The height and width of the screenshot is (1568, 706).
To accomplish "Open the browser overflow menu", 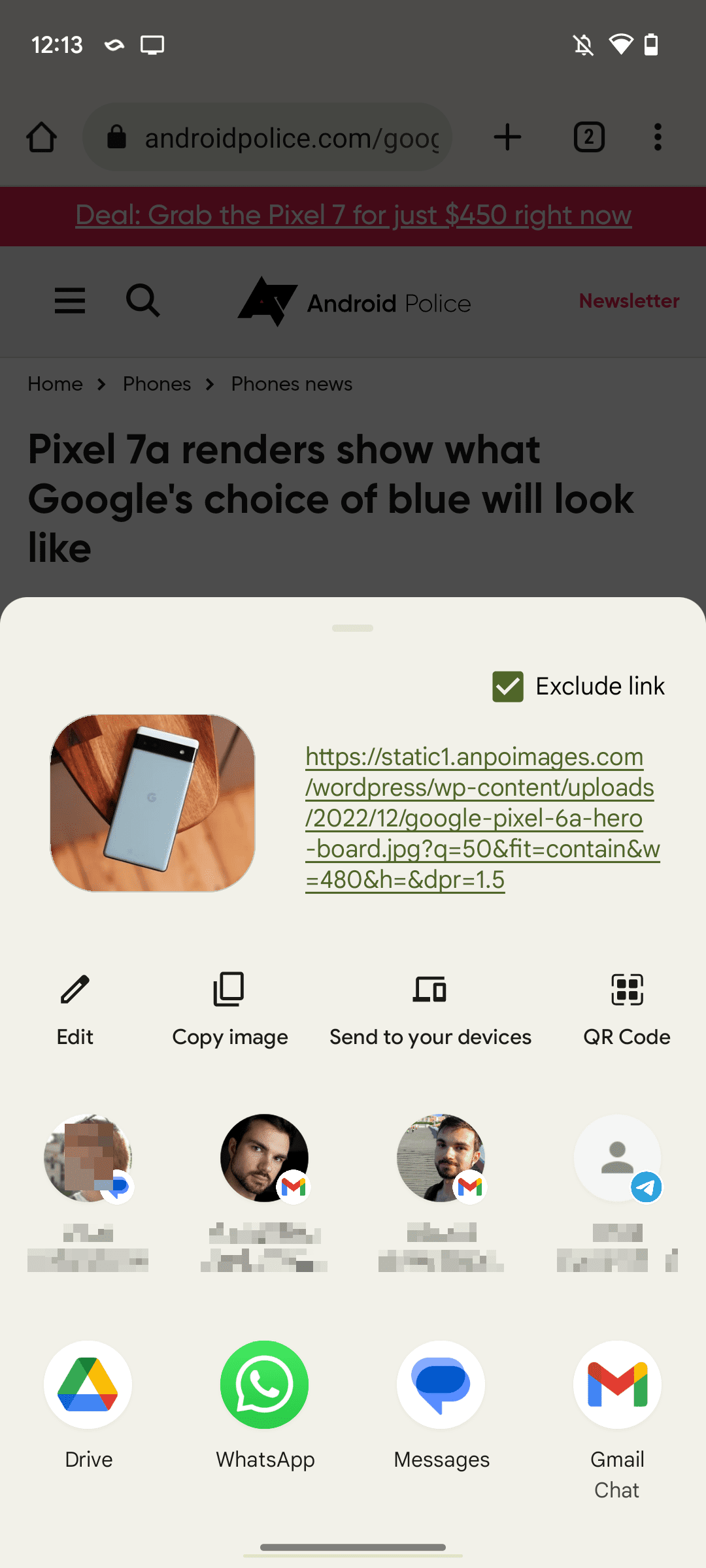I will tap(658, 137).
